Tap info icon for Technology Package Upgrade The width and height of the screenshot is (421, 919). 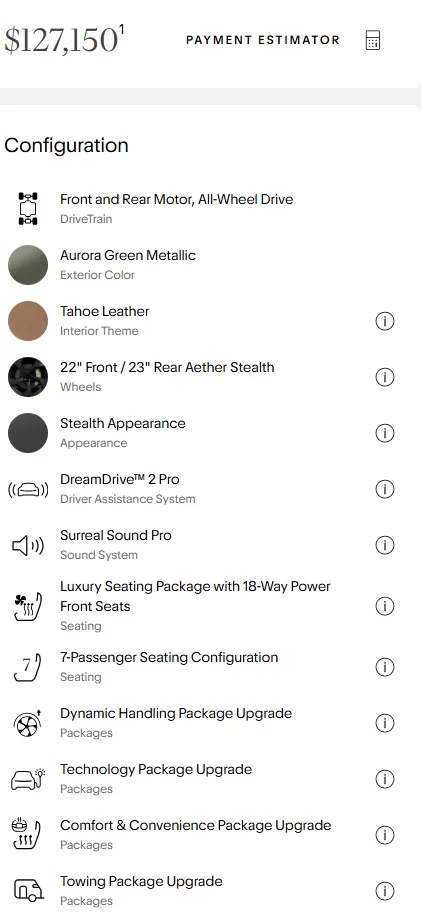pyautogui.click(x=385, y=779)
